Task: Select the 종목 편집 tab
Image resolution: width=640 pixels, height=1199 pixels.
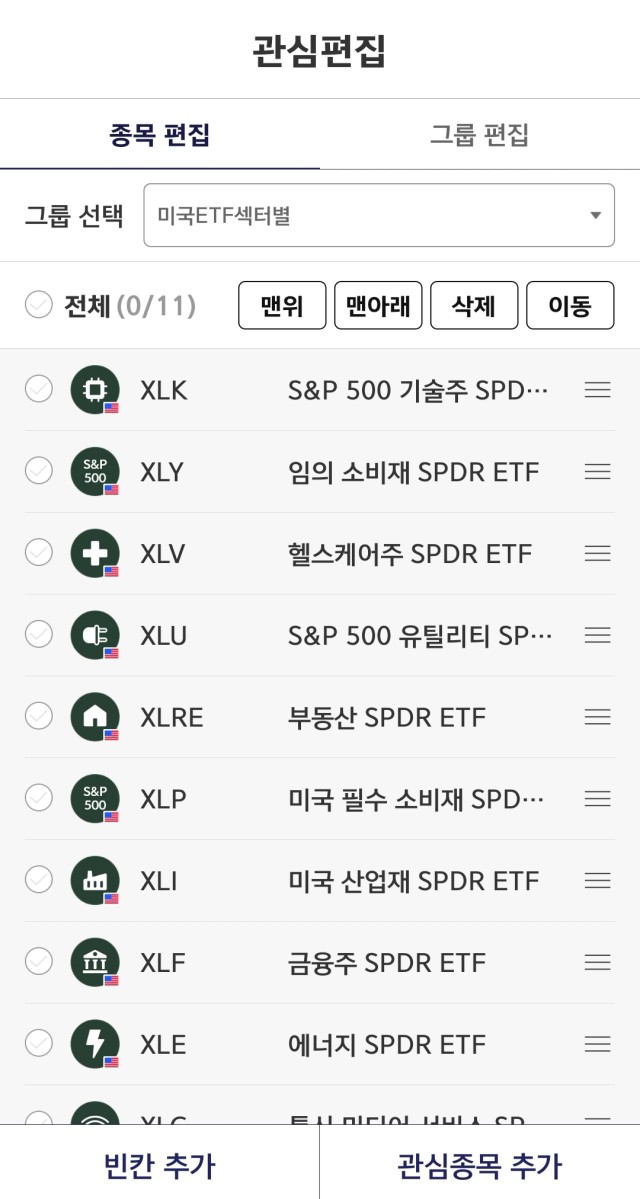Action: [x=160, y=135]
